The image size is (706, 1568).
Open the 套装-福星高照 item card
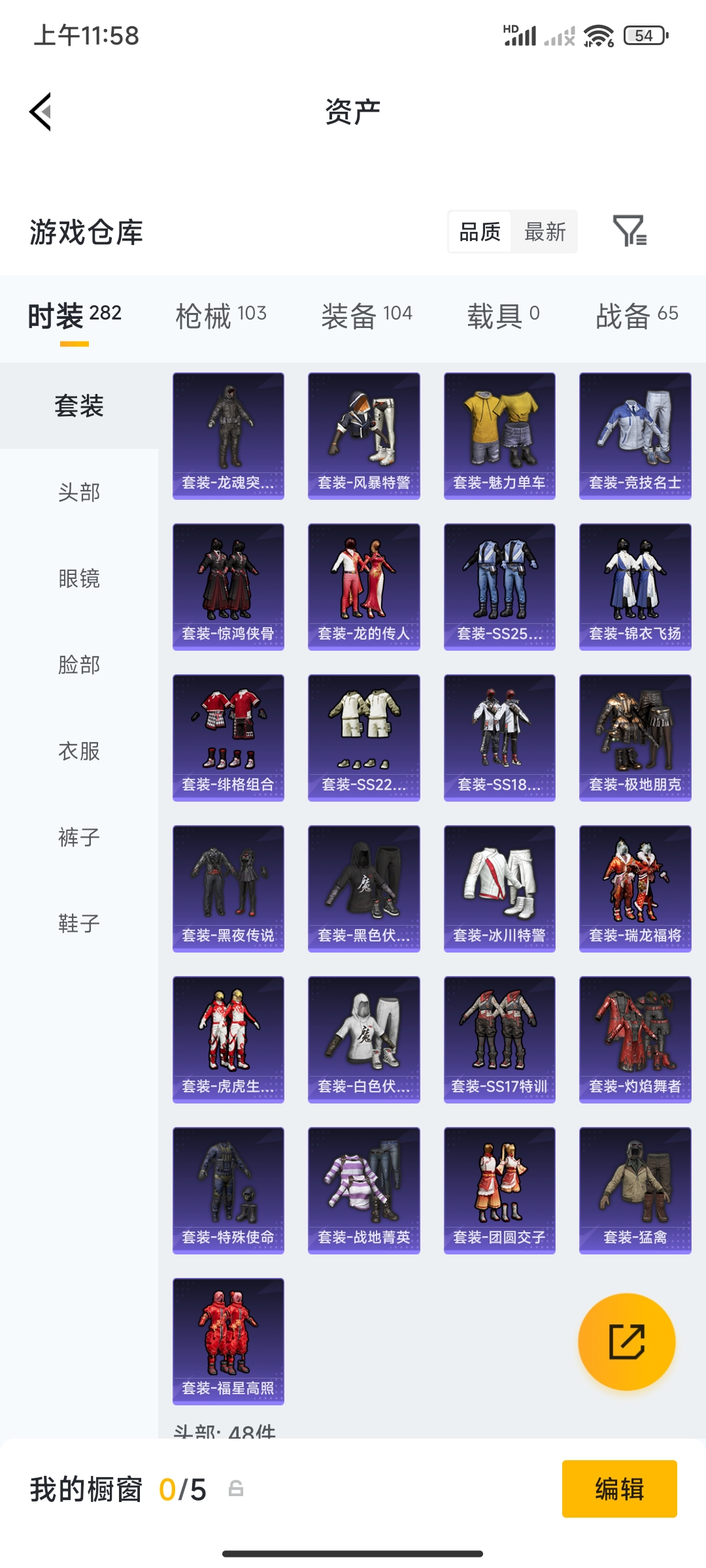pos(228,1343)
